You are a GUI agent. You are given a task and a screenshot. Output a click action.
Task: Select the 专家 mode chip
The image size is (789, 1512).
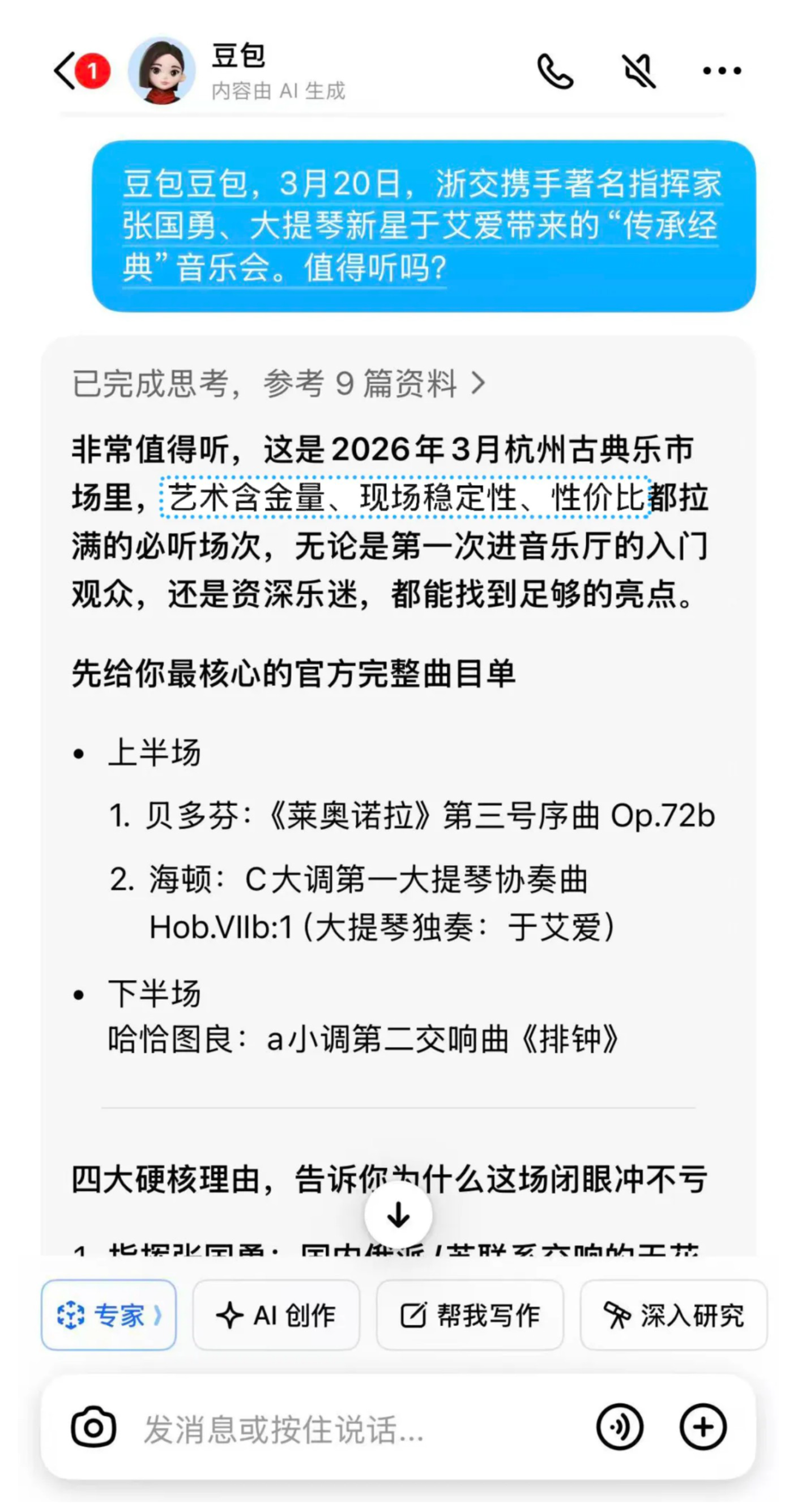[x=109, y=1315]
